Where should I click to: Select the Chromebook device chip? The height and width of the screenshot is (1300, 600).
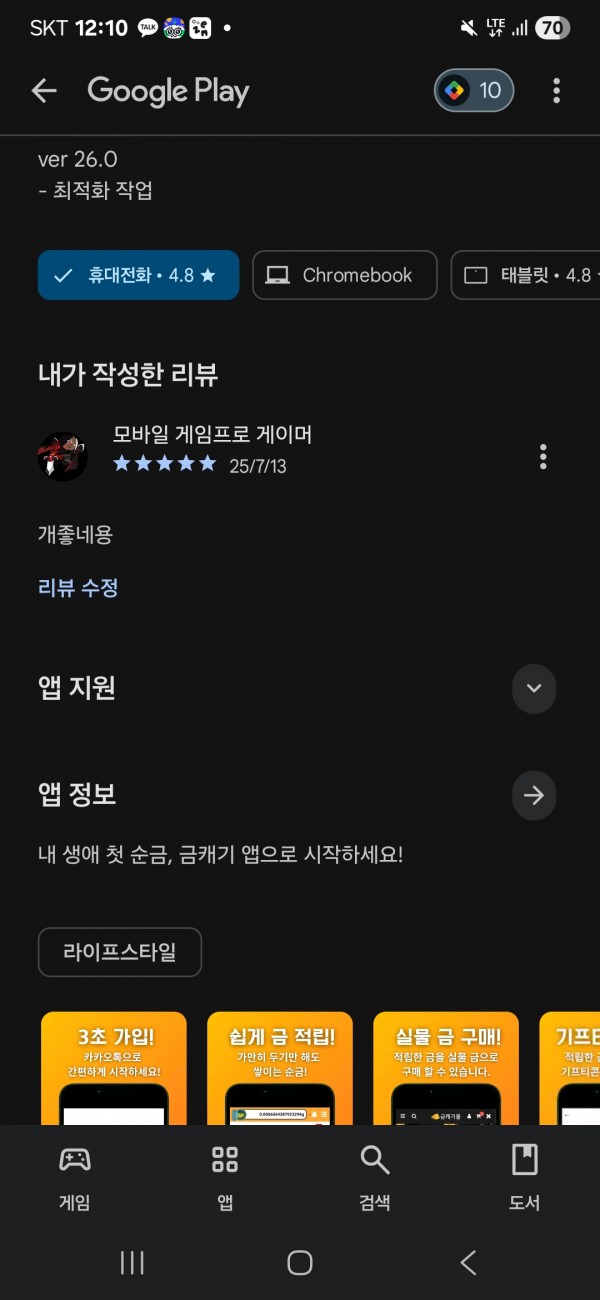tap(345, 275)
